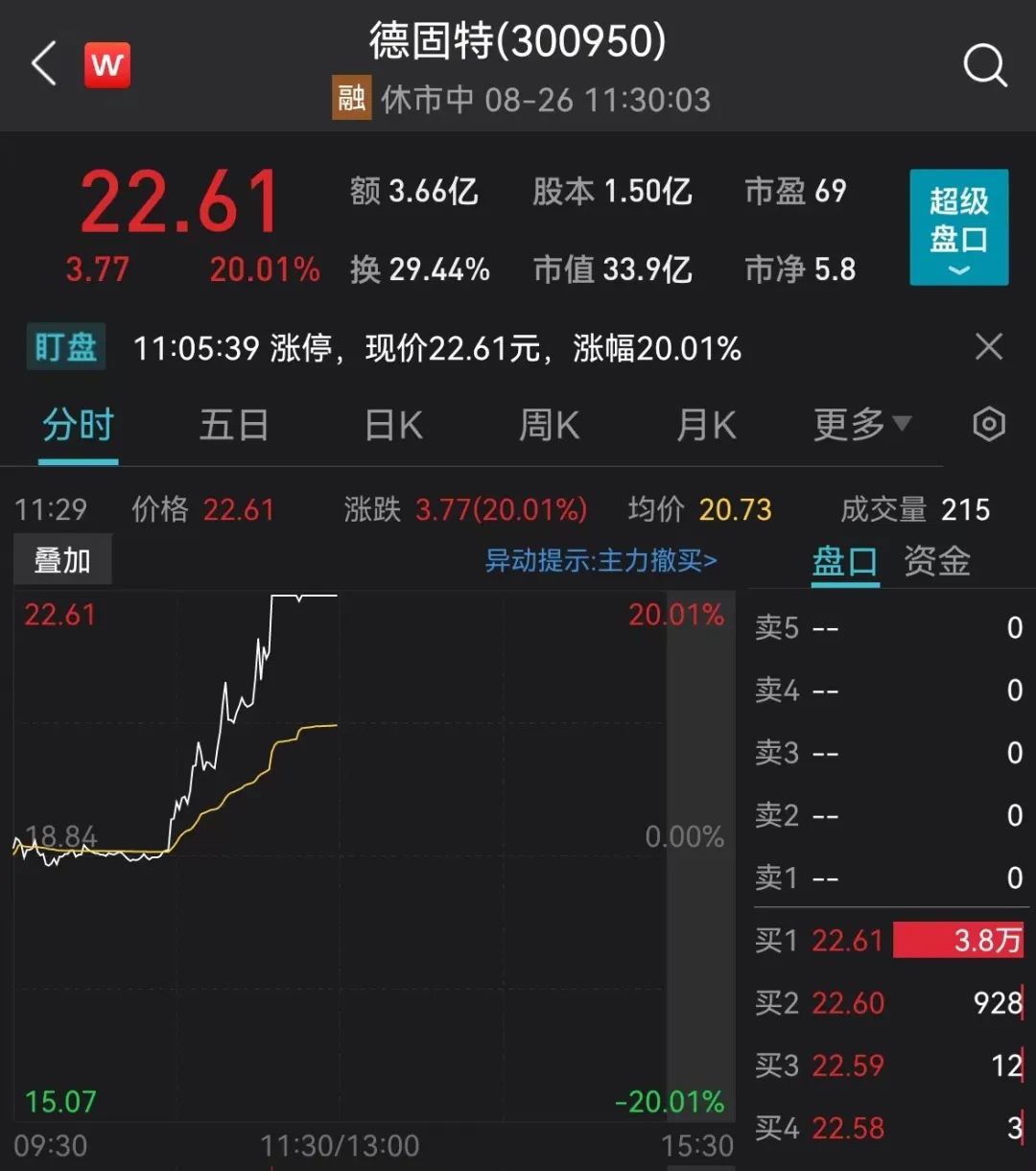
Task: View the 月K chart
Action: [x=706, y=425]
